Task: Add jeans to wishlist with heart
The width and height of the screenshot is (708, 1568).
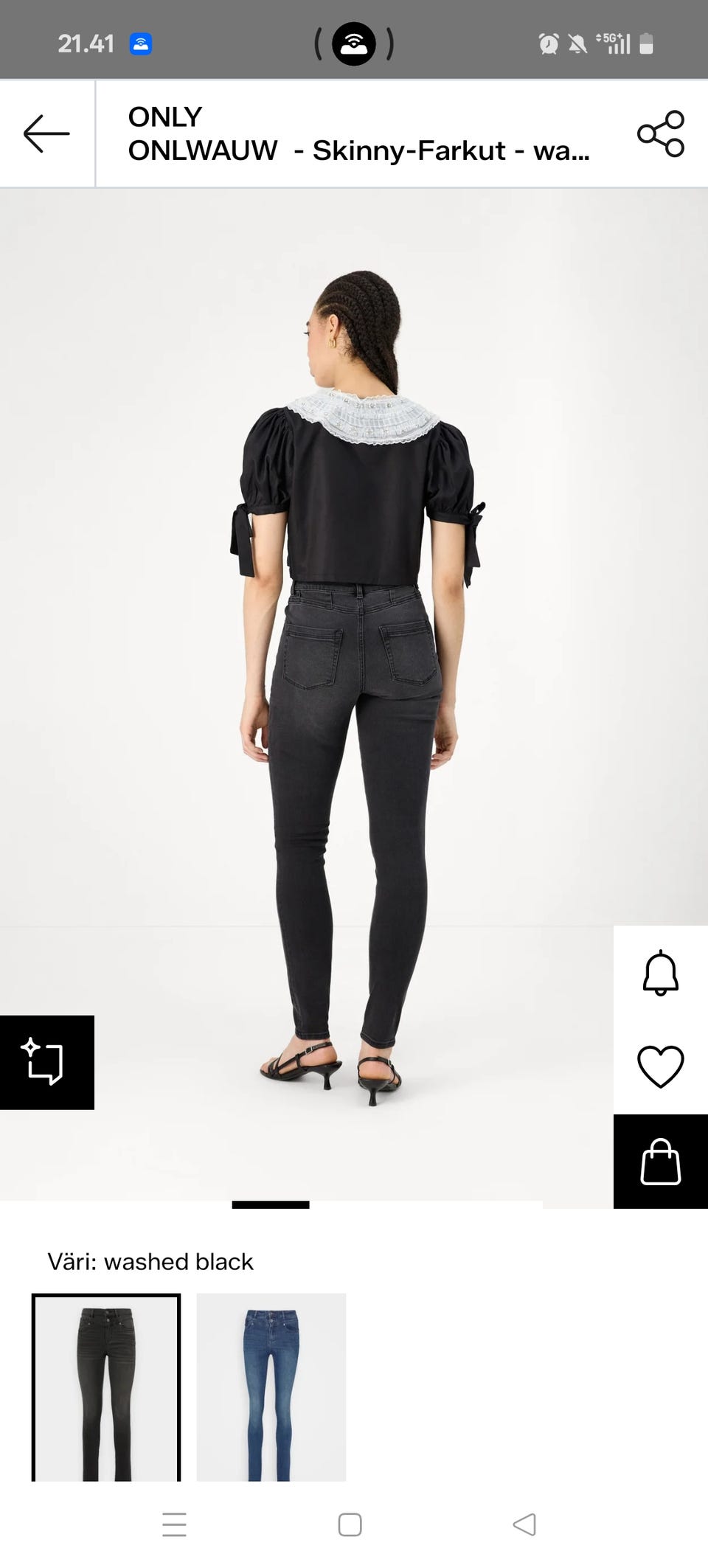Action: pyautogui.click(x=660, y=1066)
